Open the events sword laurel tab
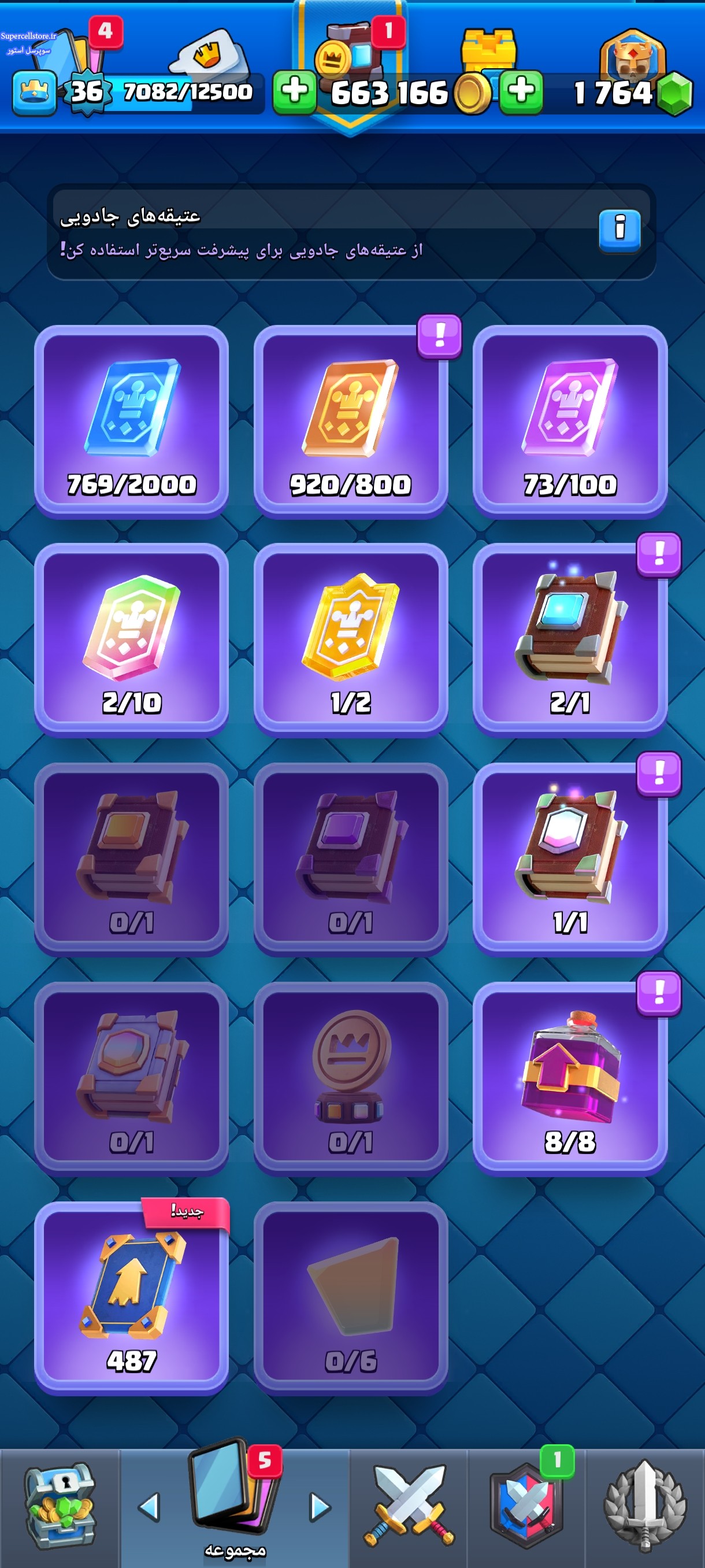 (645, 1507)
